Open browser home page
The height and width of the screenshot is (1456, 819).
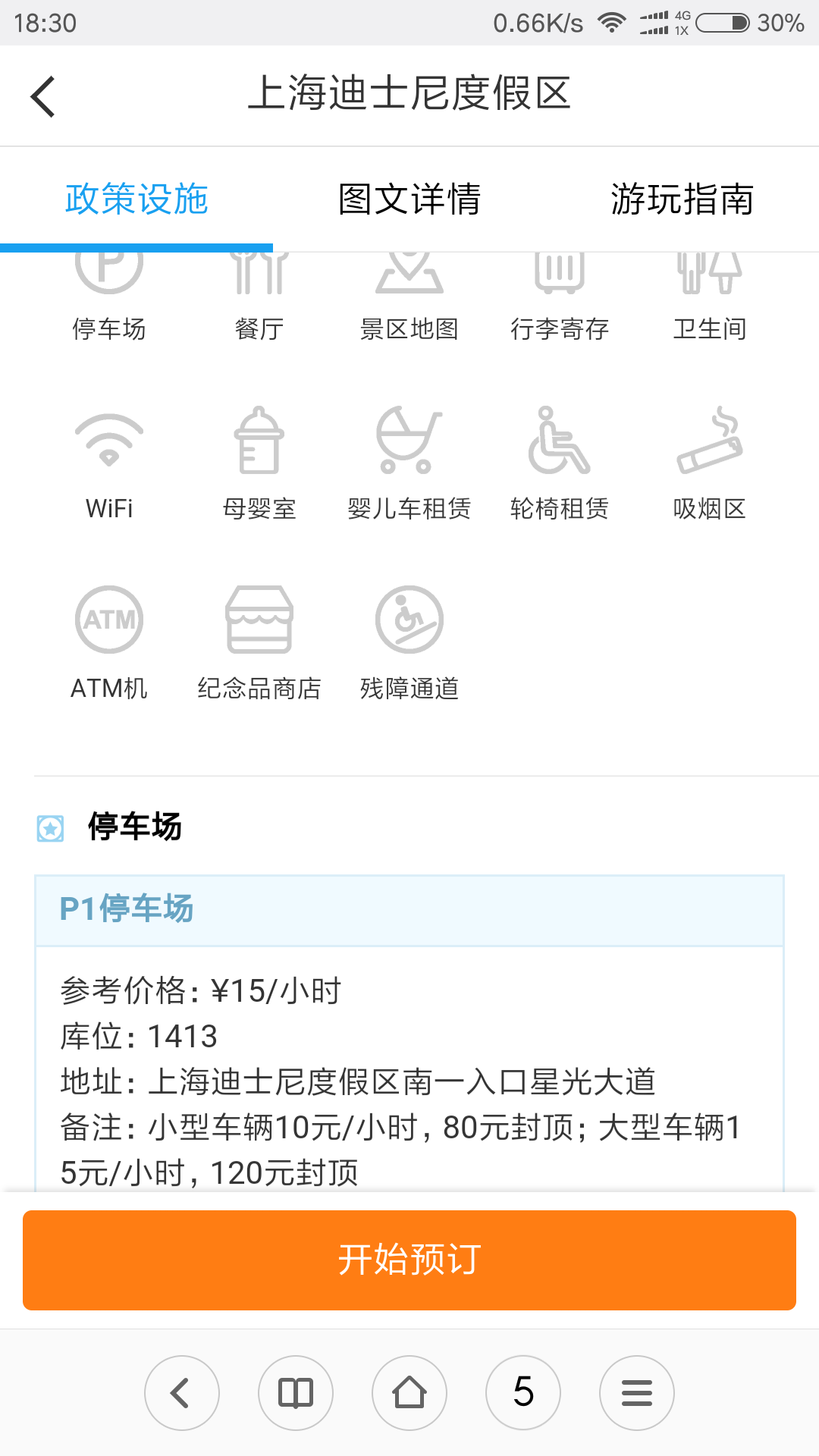(409, 1393)
